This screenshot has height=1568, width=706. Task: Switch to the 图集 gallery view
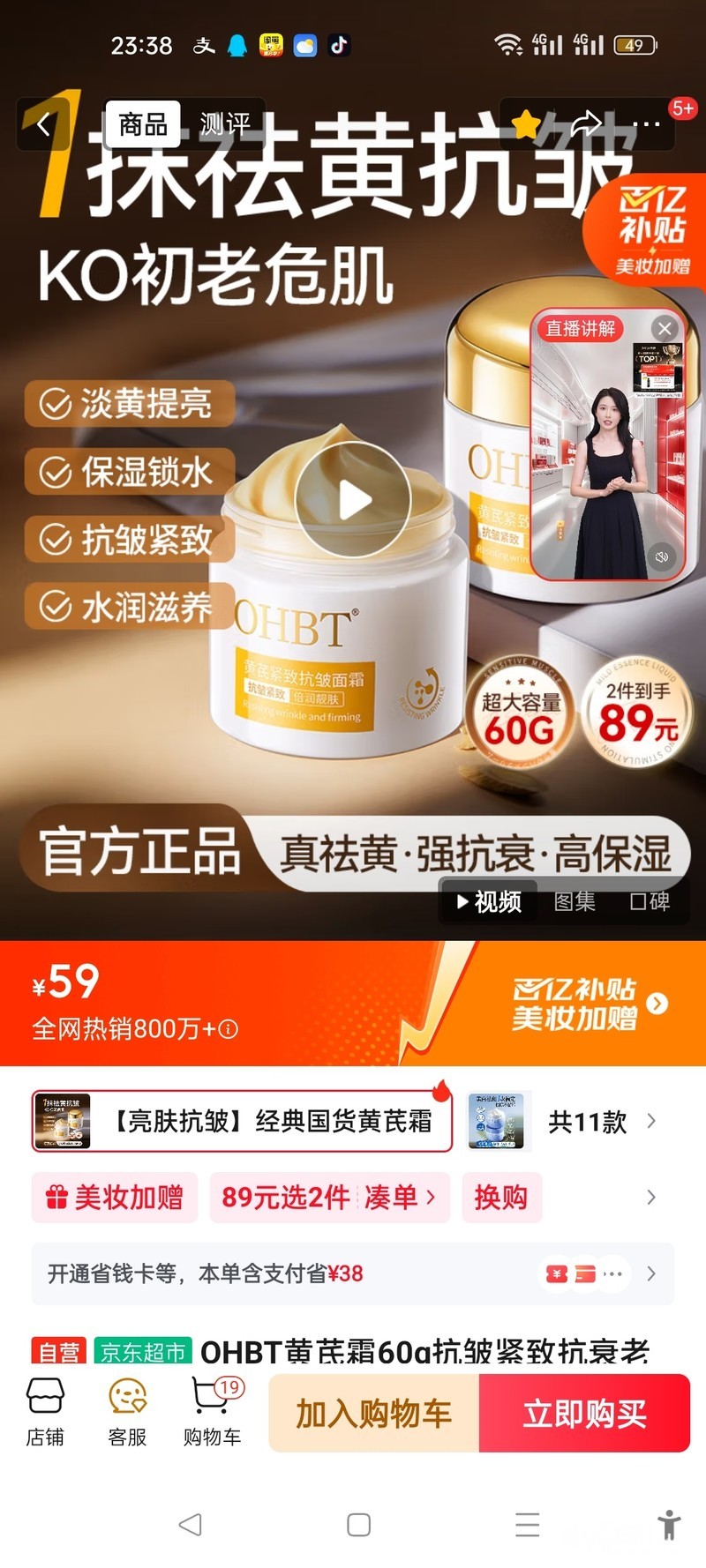[x=575, y=901]
